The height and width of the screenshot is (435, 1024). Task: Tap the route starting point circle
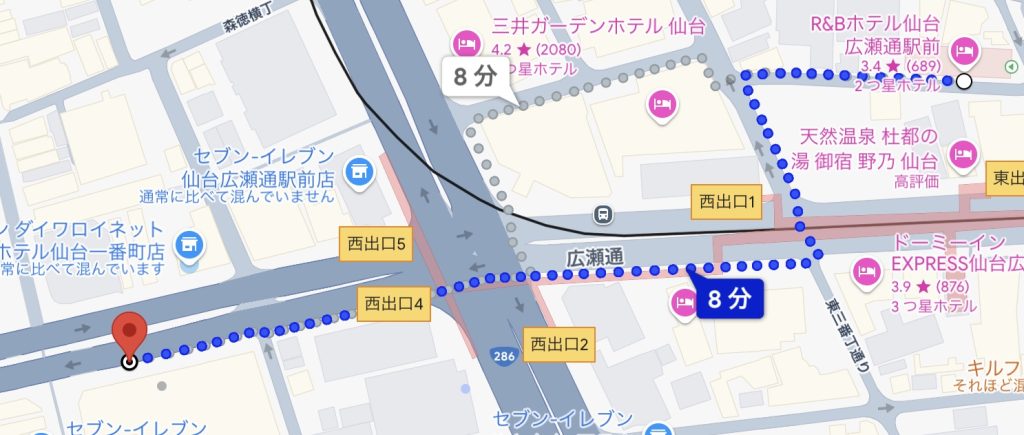click(x=963, y=82)
